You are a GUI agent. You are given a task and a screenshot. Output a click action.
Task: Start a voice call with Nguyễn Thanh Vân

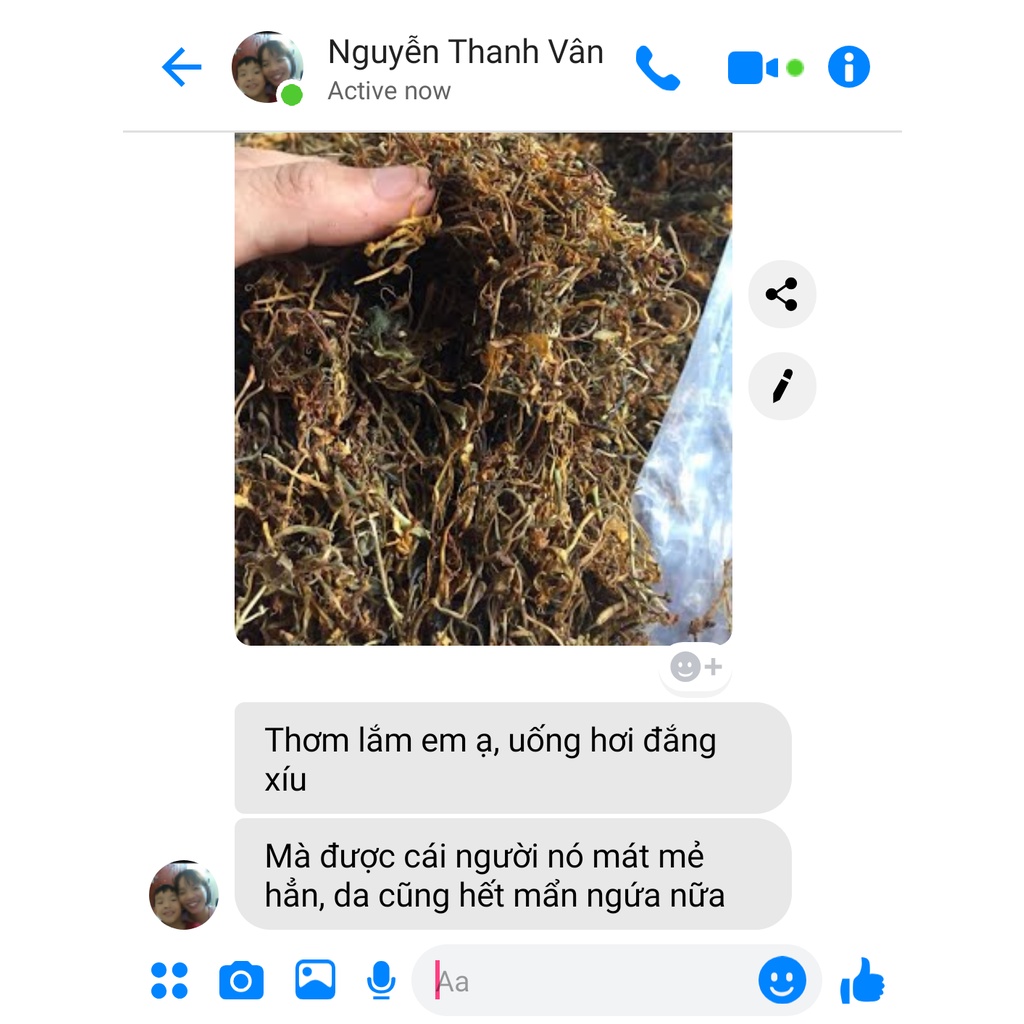tap(657, 68)
